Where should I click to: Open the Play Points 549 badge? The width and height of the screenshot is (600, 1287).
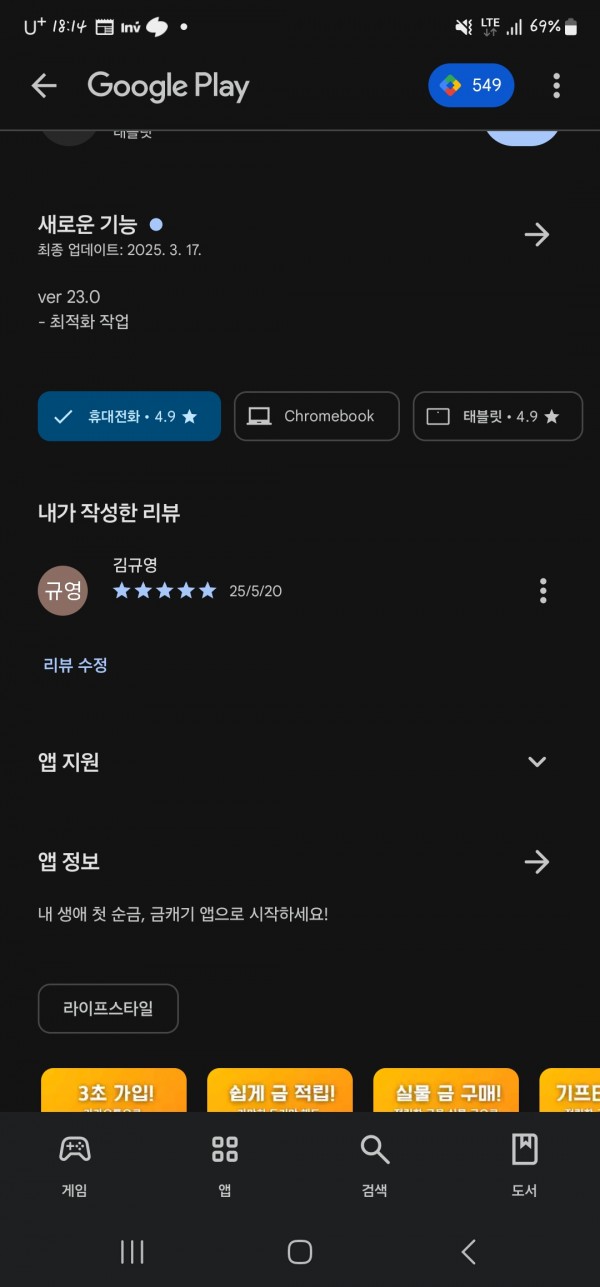click(x=472, y=85)
